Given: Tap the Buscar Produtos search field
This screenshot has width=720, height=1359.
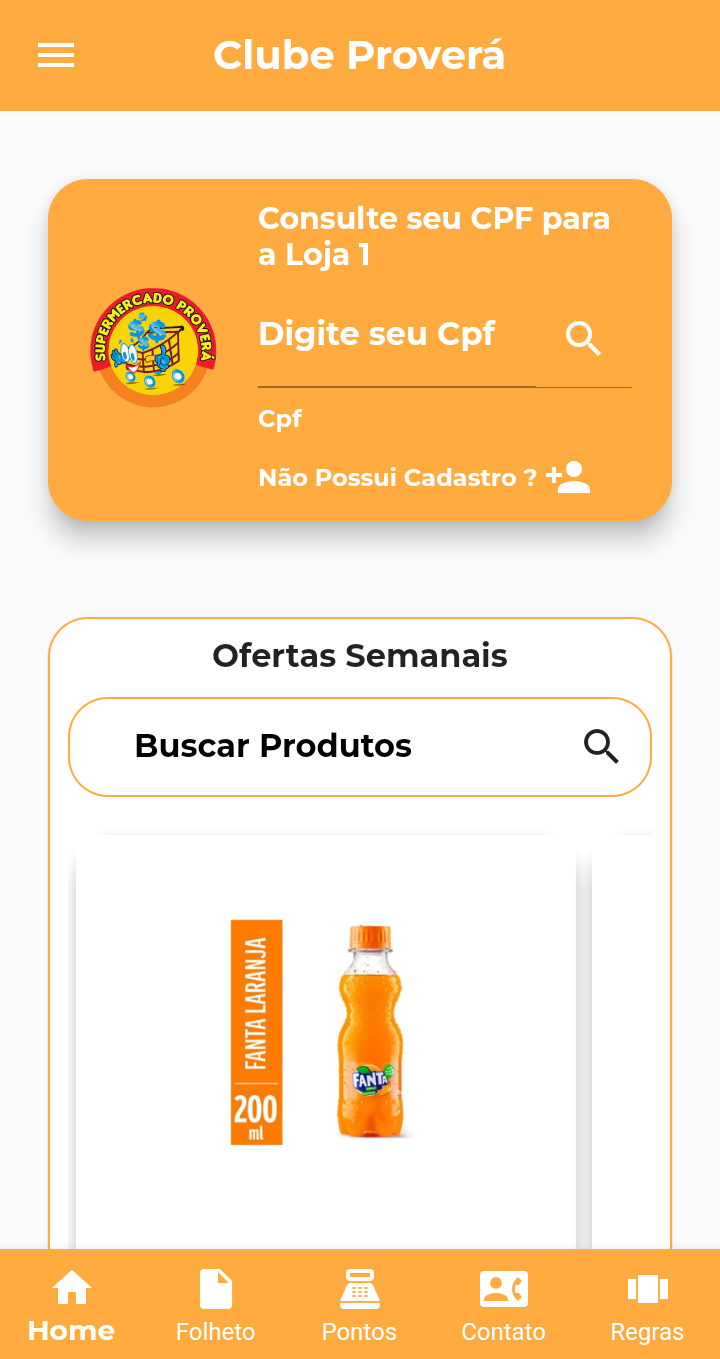Looking at the screenshot, I should 340,746.
